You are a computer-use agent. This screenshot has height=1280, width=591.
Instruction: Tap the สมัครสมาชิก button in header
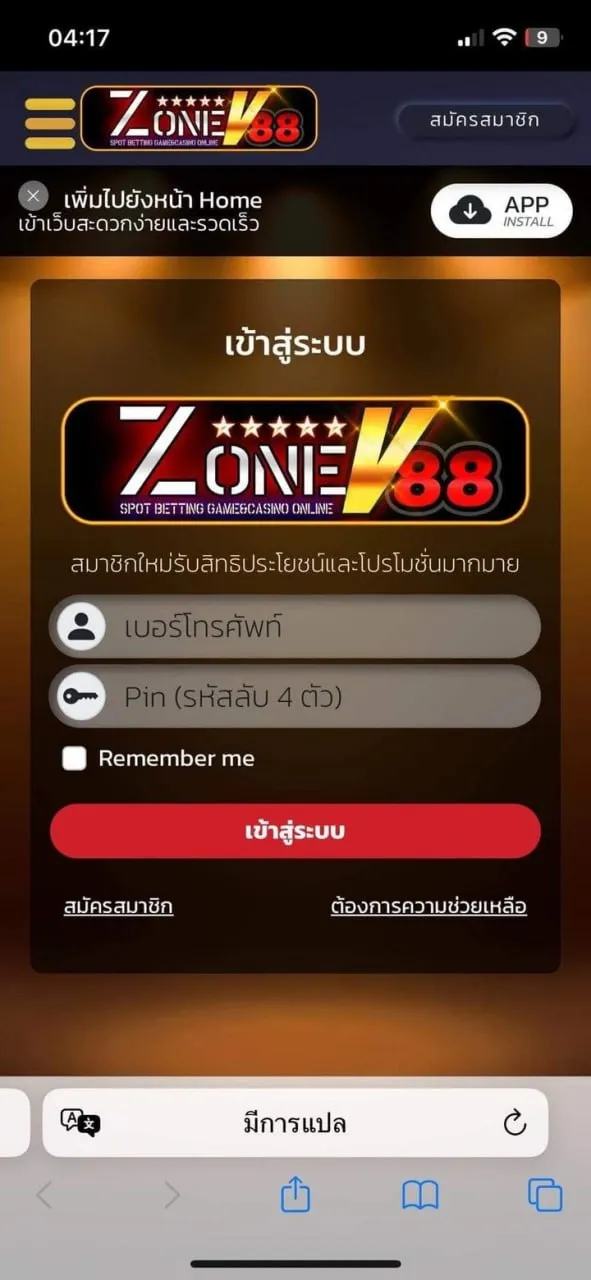pos(485,121)
